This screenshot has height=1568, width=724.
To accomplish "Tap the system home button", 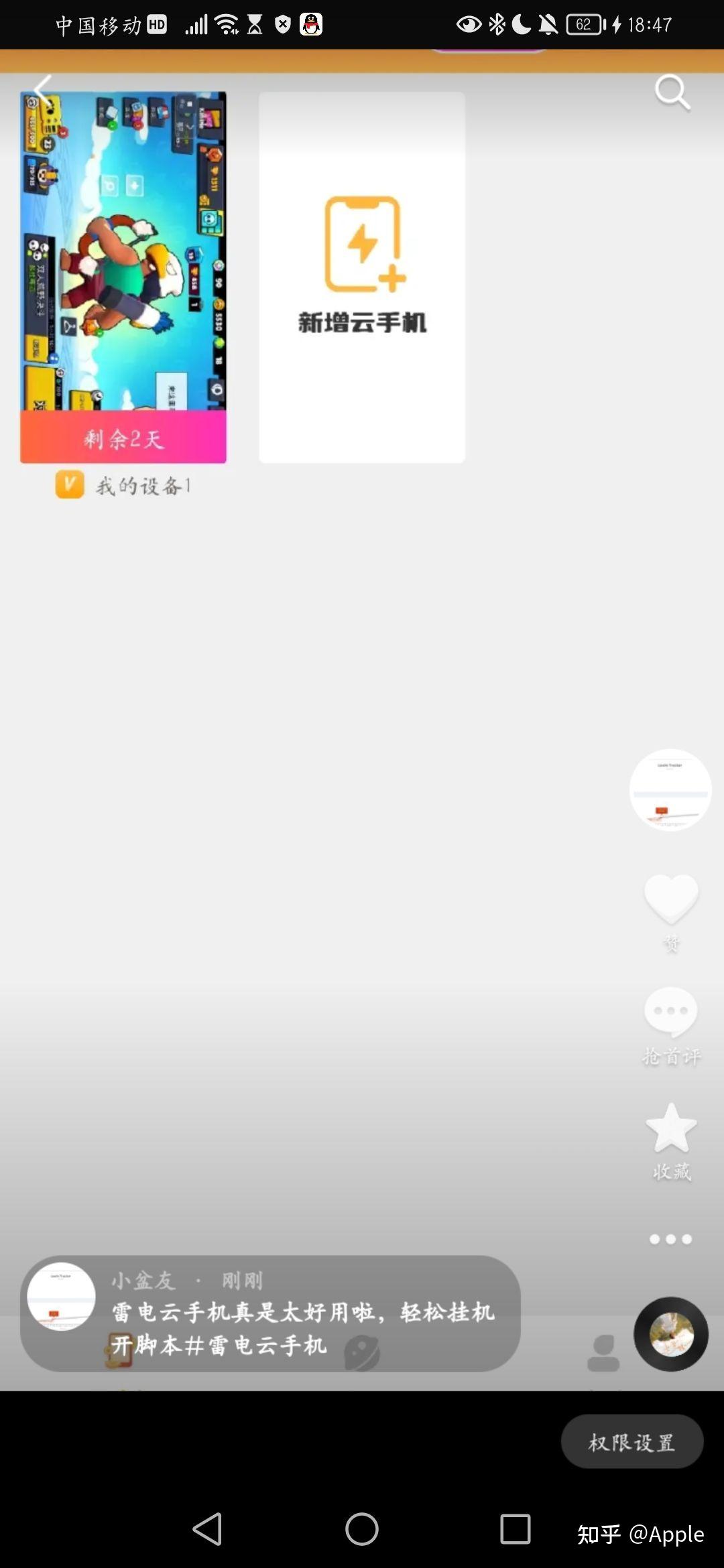I will 362,1529.
